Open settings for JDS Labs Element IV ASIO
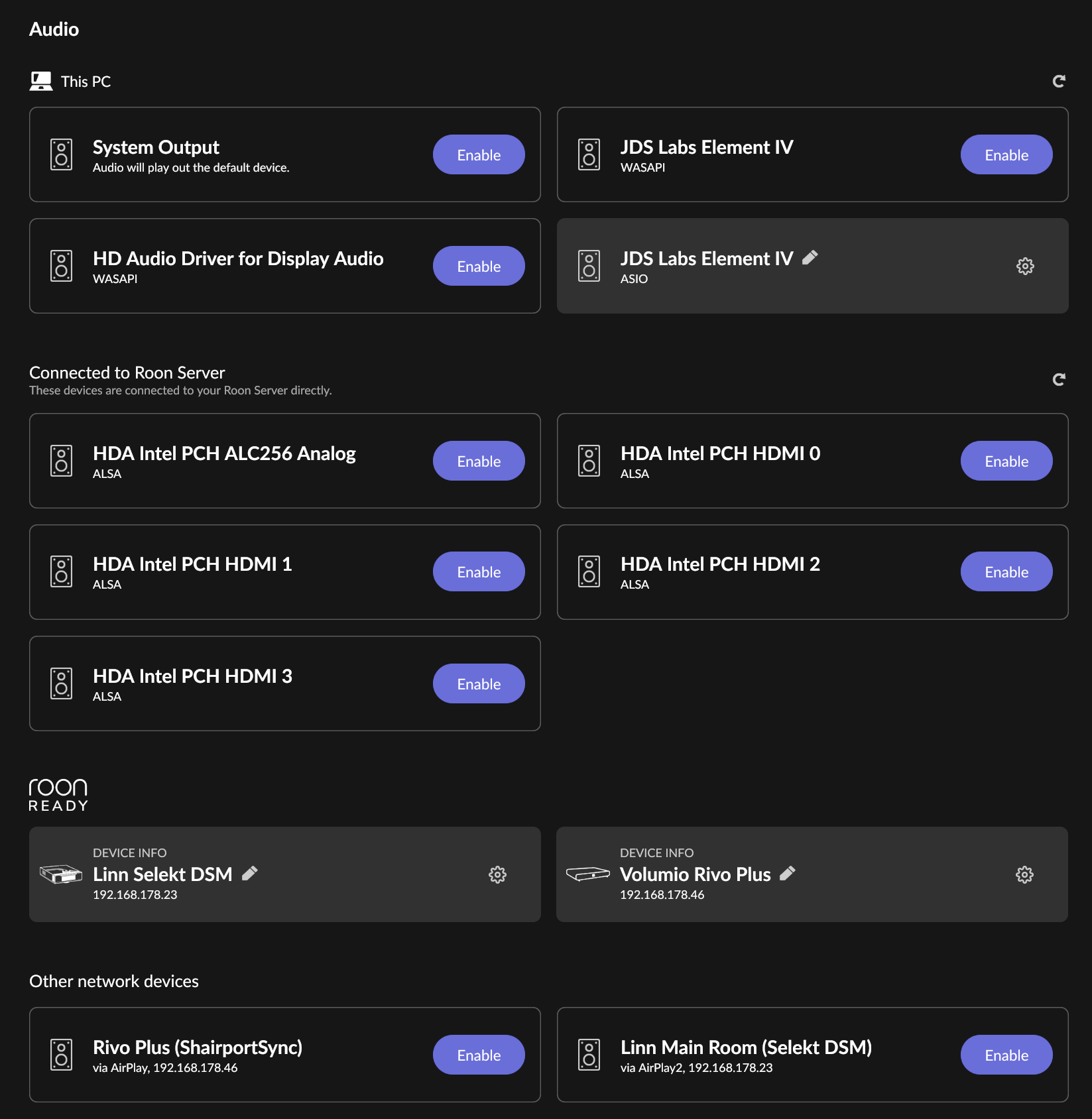Viewport: 1092px width, 1119px height. [x=1025, y=266]
